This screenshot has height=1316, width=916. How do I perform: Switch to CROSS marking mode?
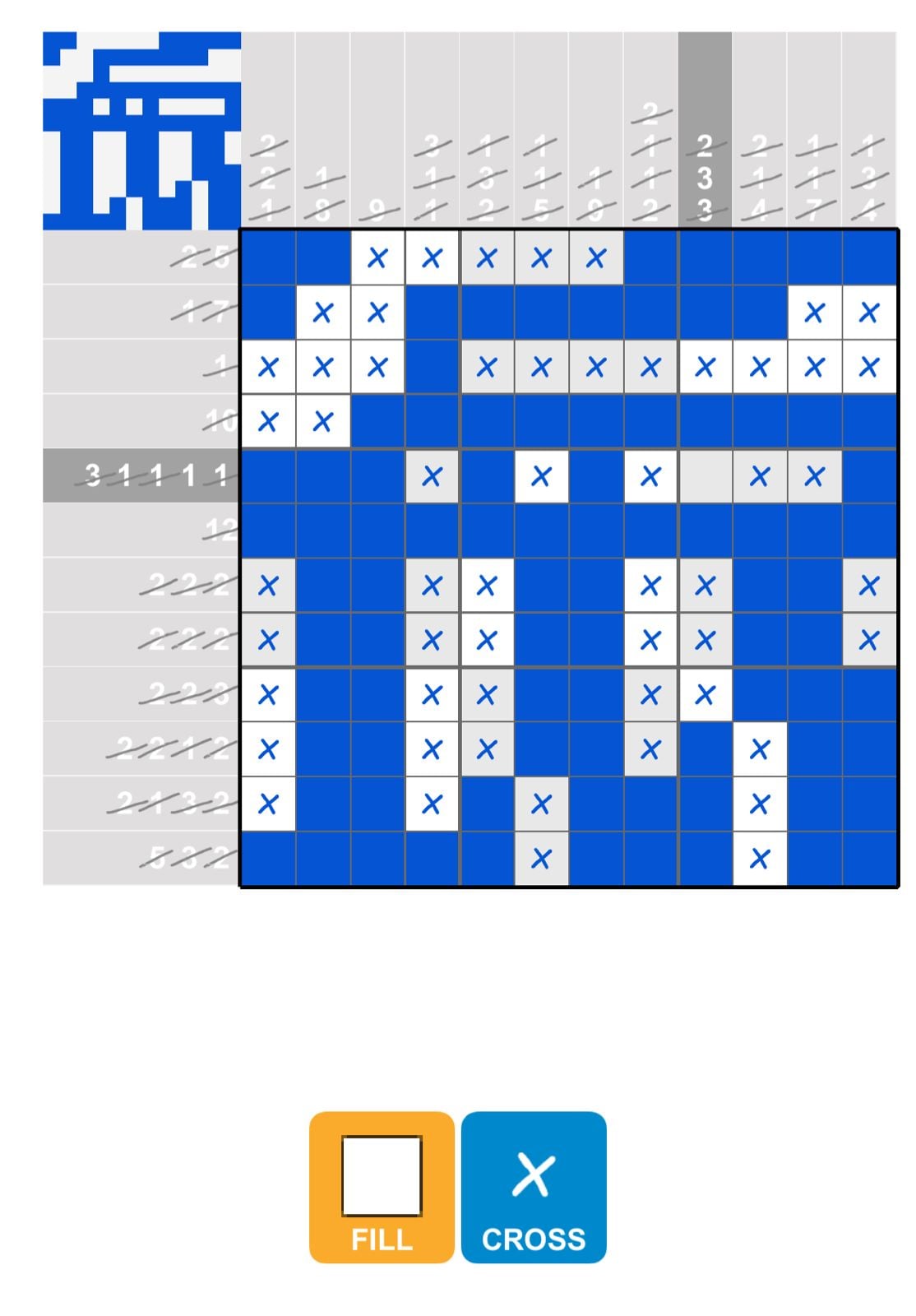tap(534, 1186)
